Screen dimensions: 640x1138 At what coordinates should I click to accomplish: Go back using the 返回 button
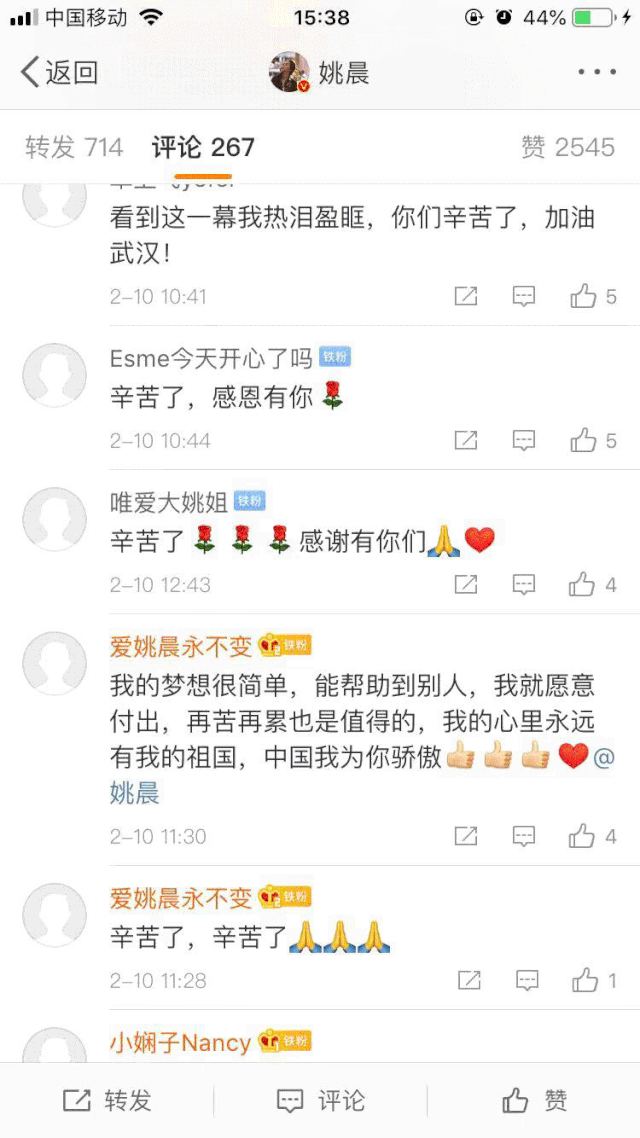(x=60, y=72)
